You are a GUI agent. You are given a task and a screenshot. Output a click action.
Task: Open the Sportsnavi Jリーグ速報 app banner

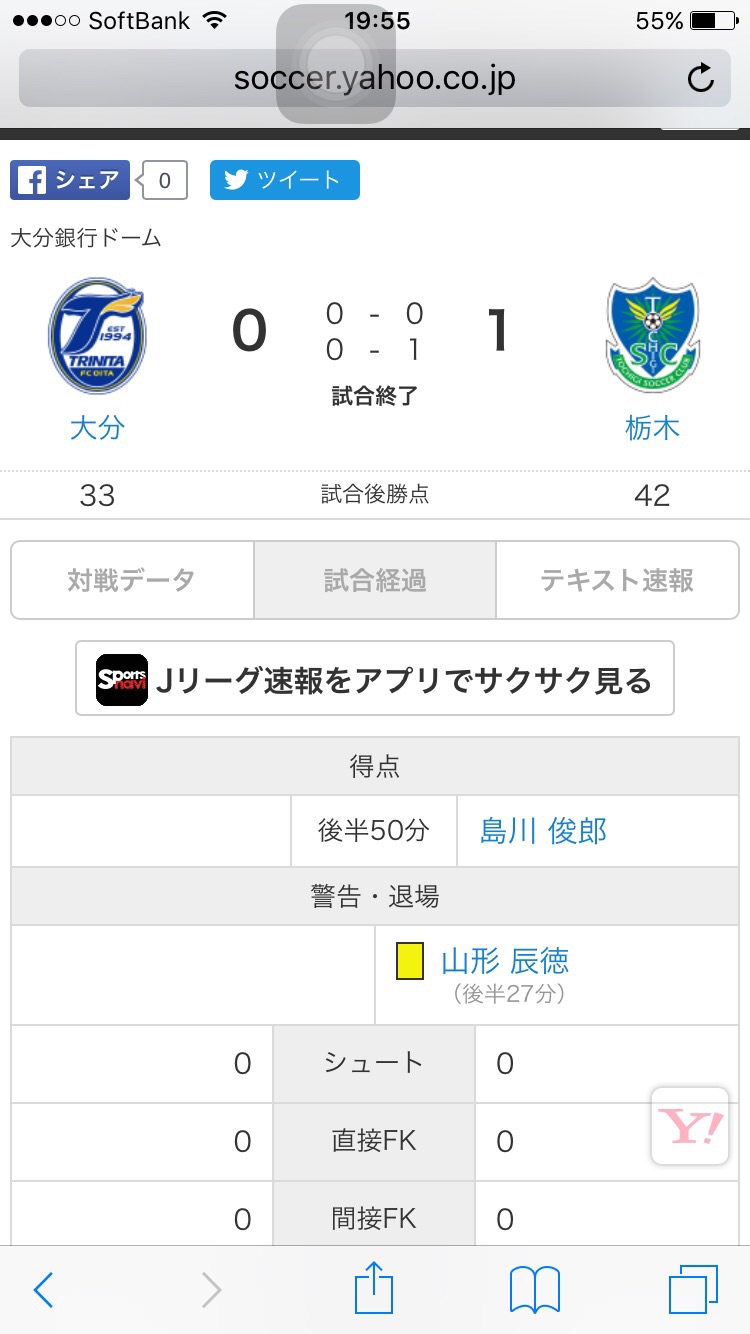coord(375,679)
